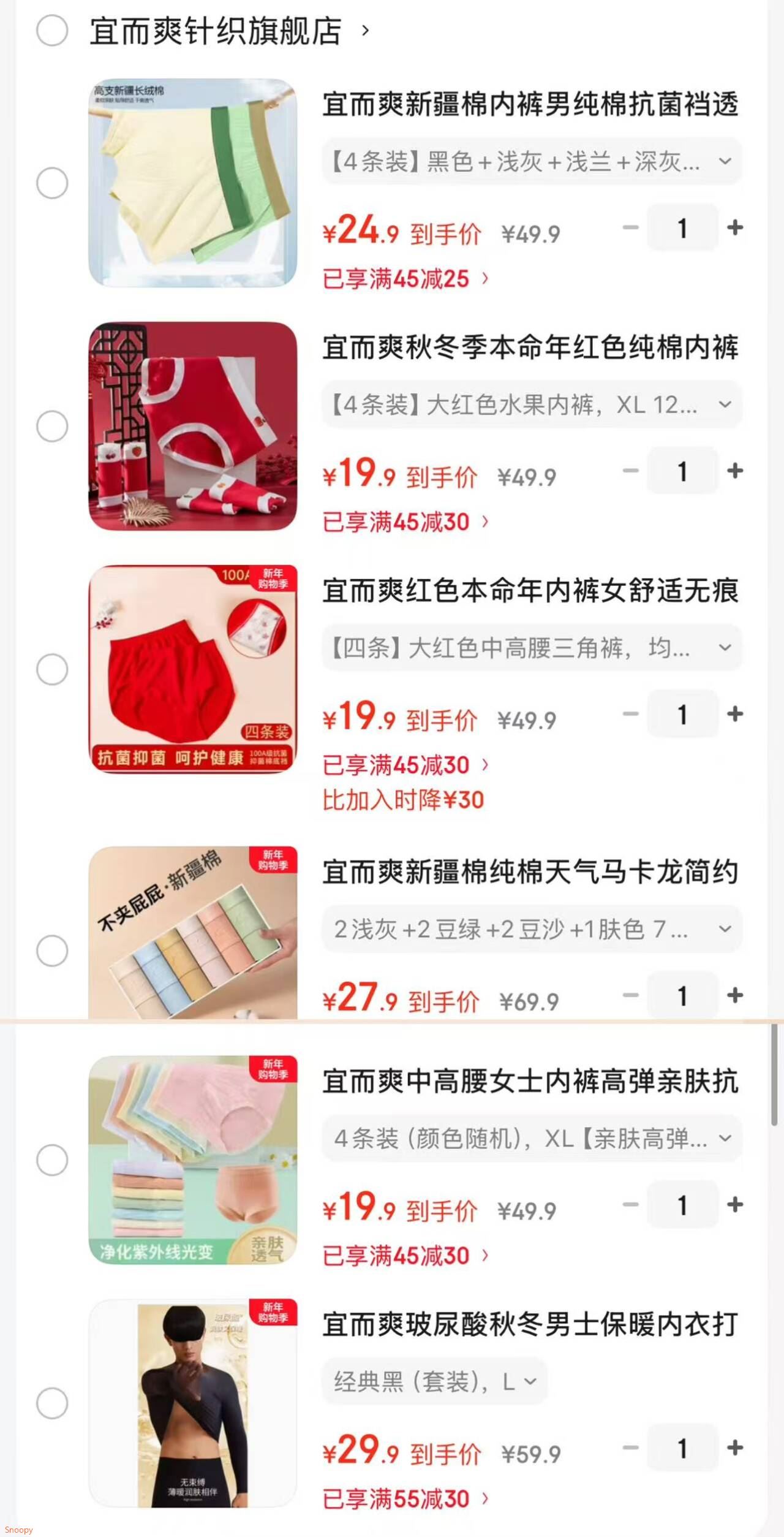Decrease quantity of 本命年红色纯棉内裤

pos(630,470)
